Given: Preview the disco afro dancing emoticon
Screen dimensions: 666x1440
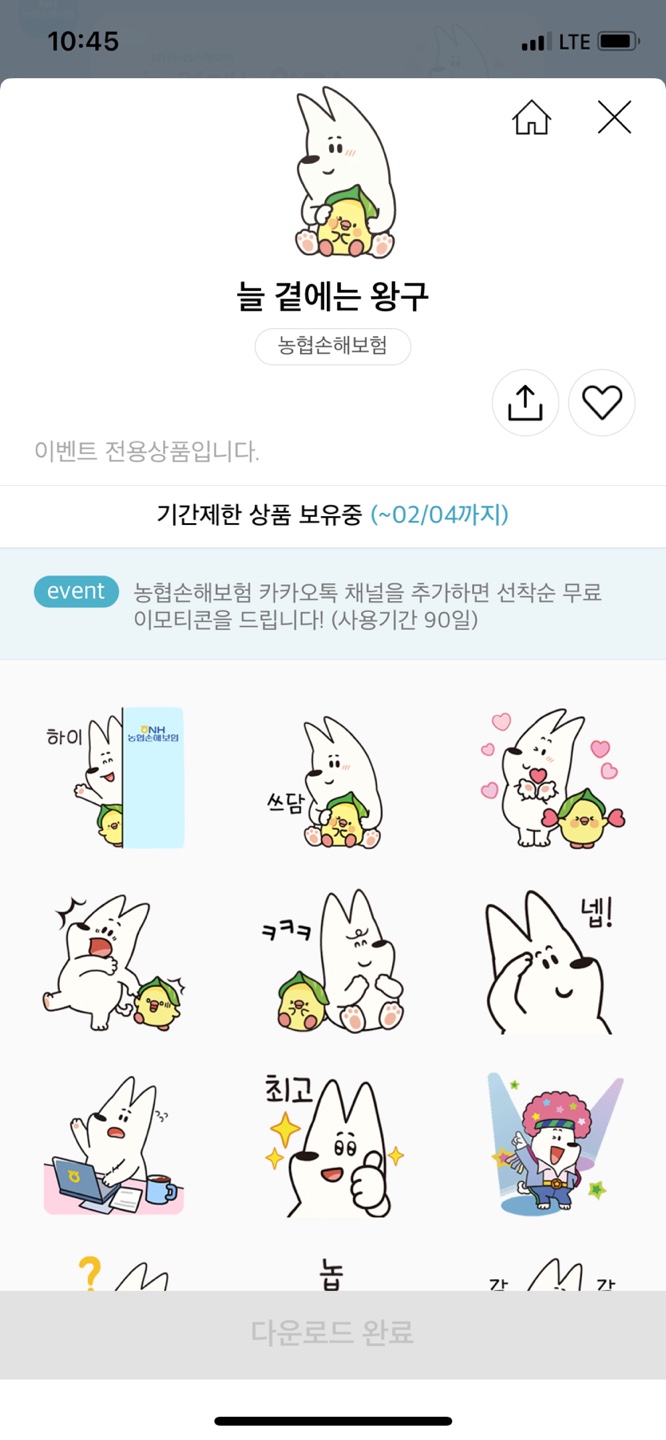Looking at the screenshot, I should click(x=551, y=1145).
